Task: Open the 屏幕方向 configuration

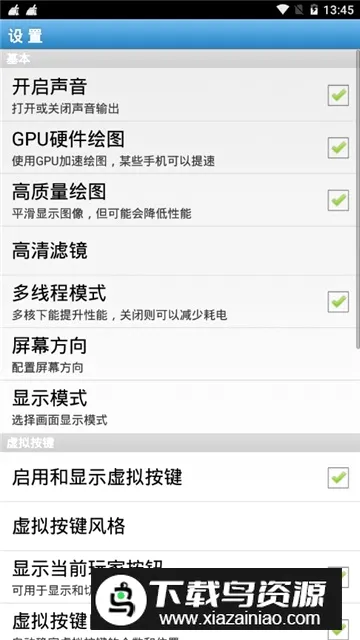Action: 178,354
